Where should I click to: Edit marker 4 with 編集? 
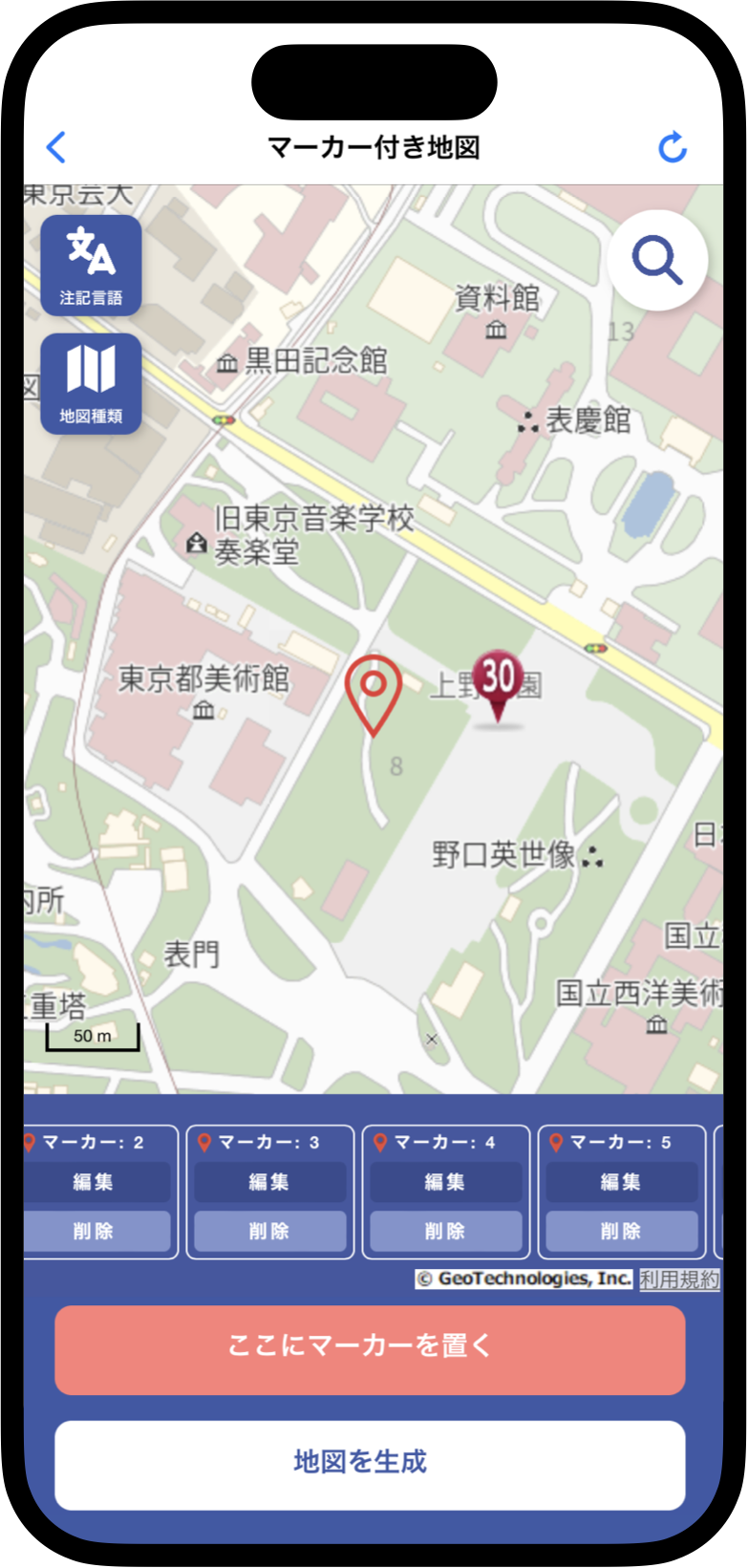click(x=445, y=1182)
